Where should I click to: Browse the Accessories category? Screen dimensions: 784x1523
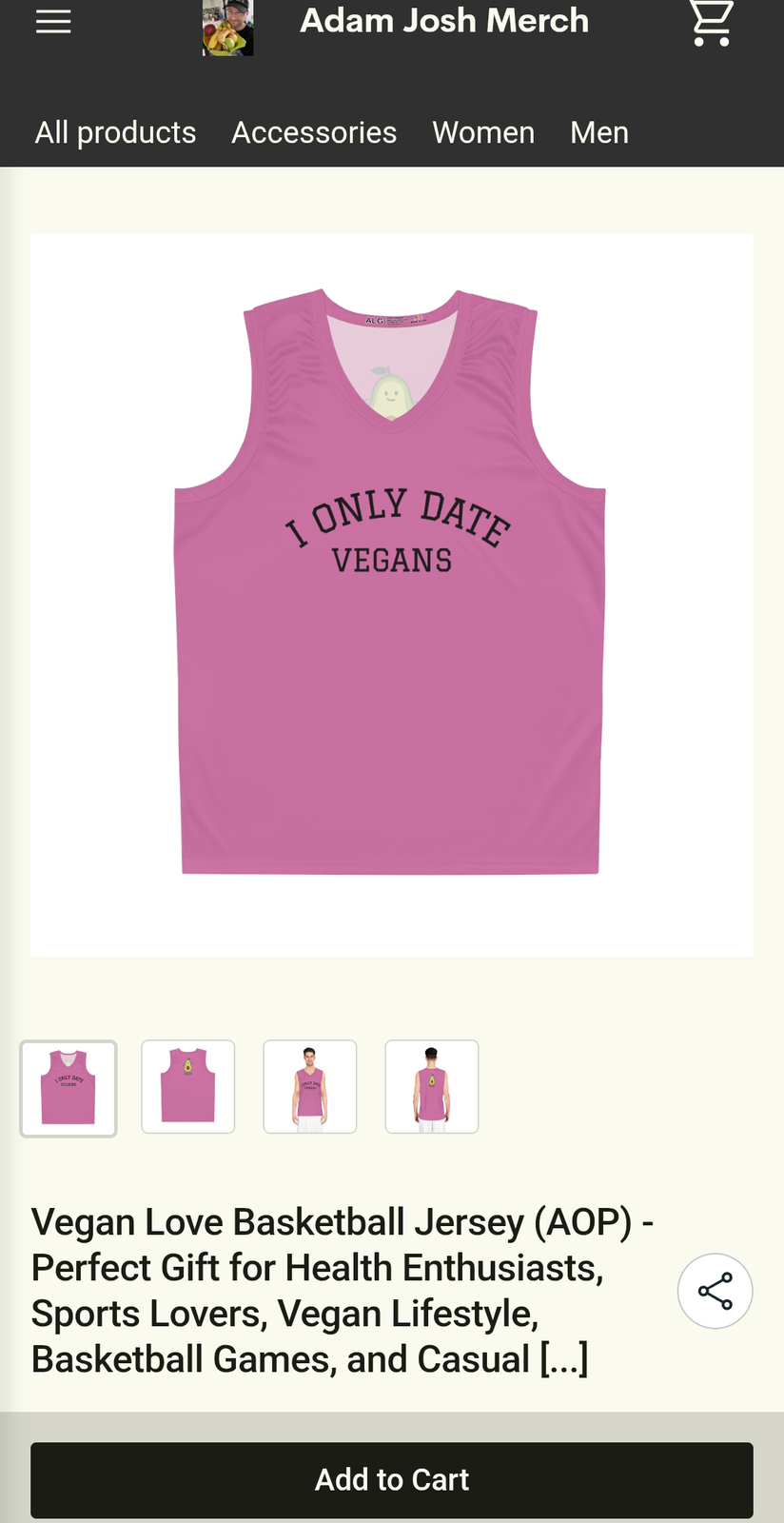[314, 132]
